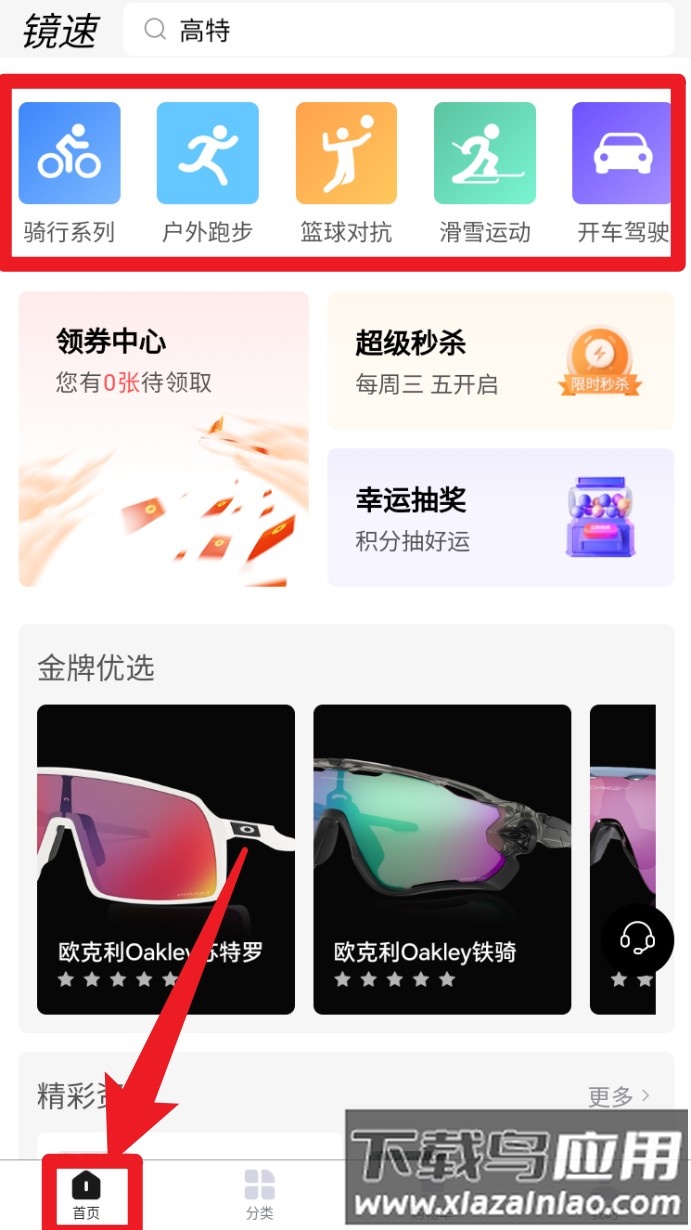Open the 欧克利Oakley苏特罗 product card
Viewport: 691px width, 1230px height.
point(166,859)
